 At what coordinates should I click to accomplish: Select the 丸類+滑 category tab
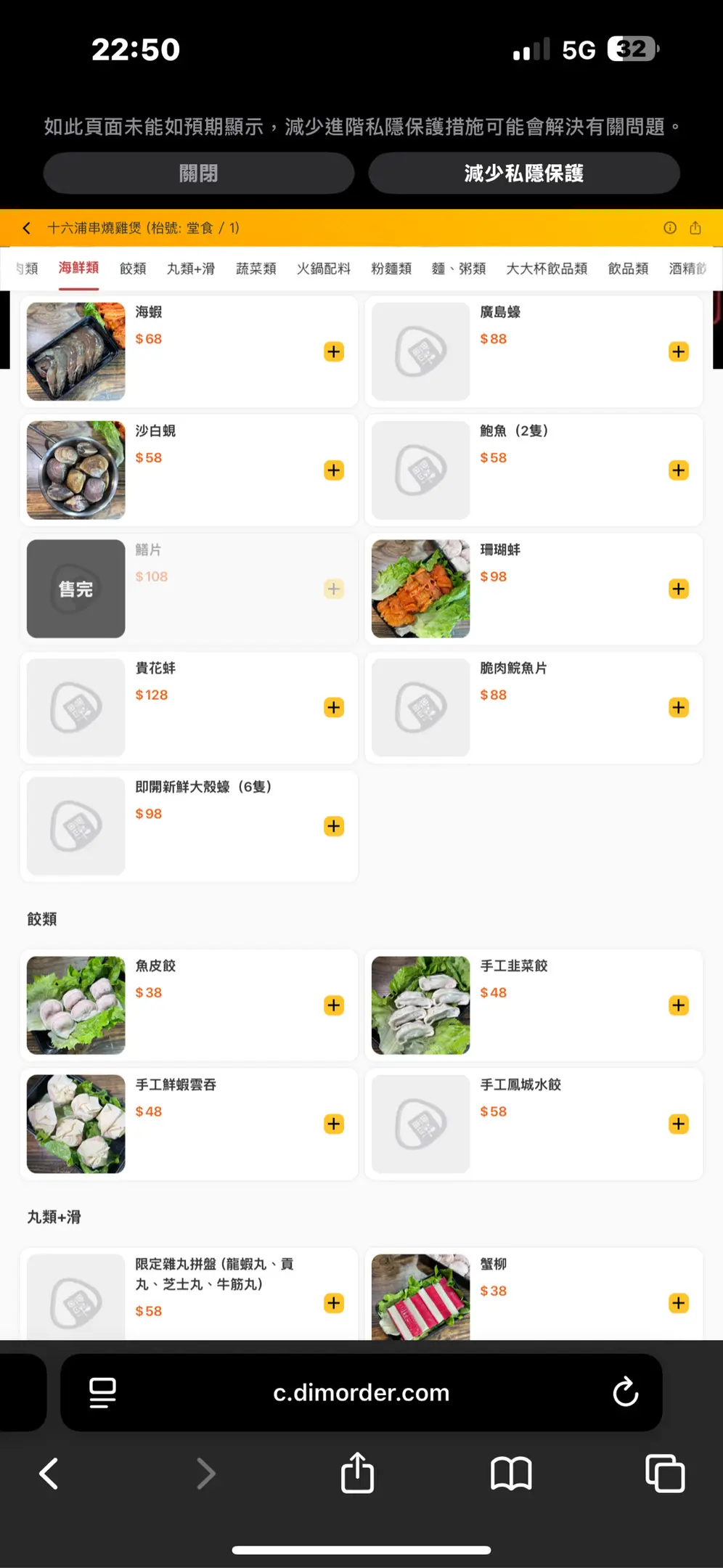click(191, 269)
